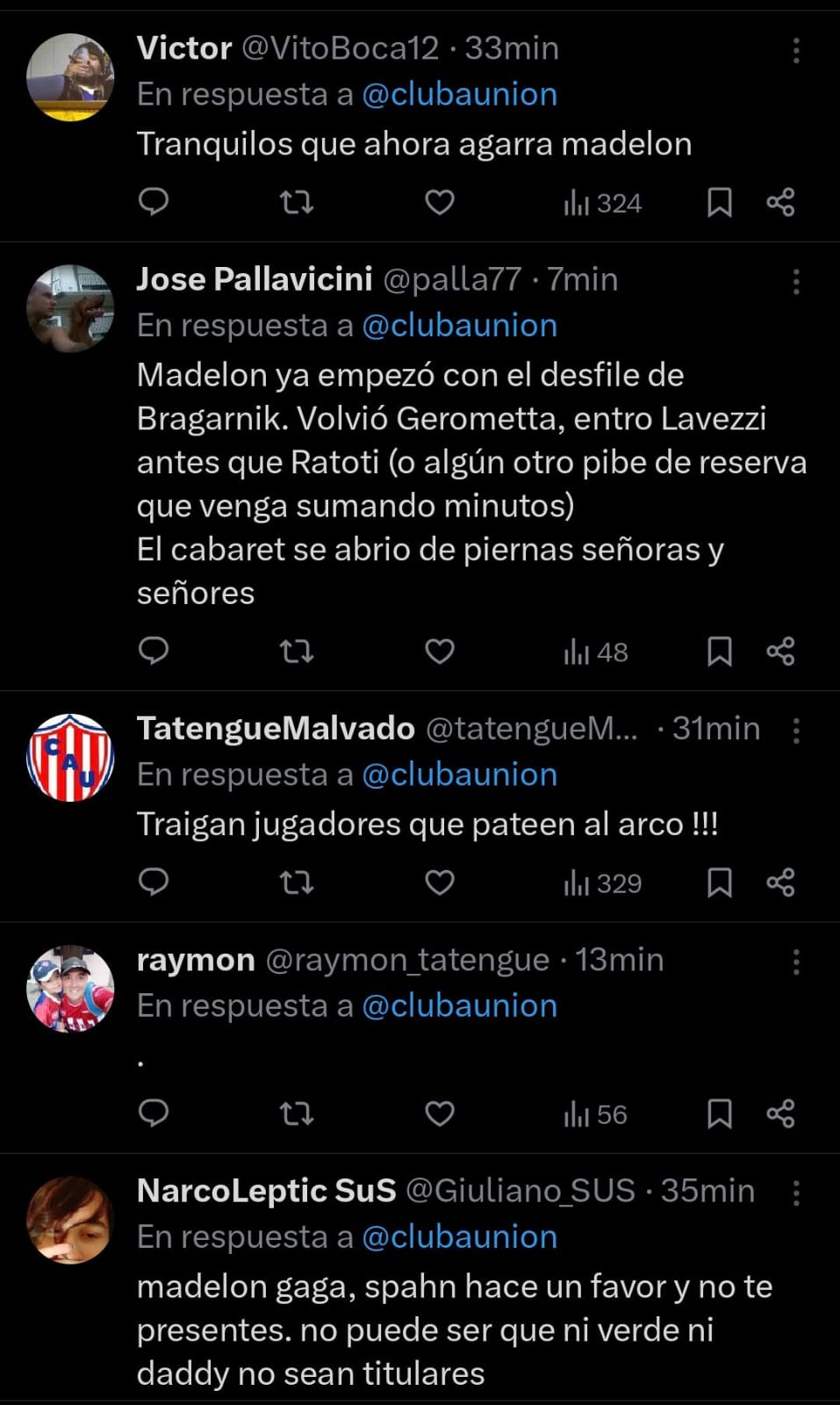View analytics for Victor's tweet with 324 views

point(602,204)
